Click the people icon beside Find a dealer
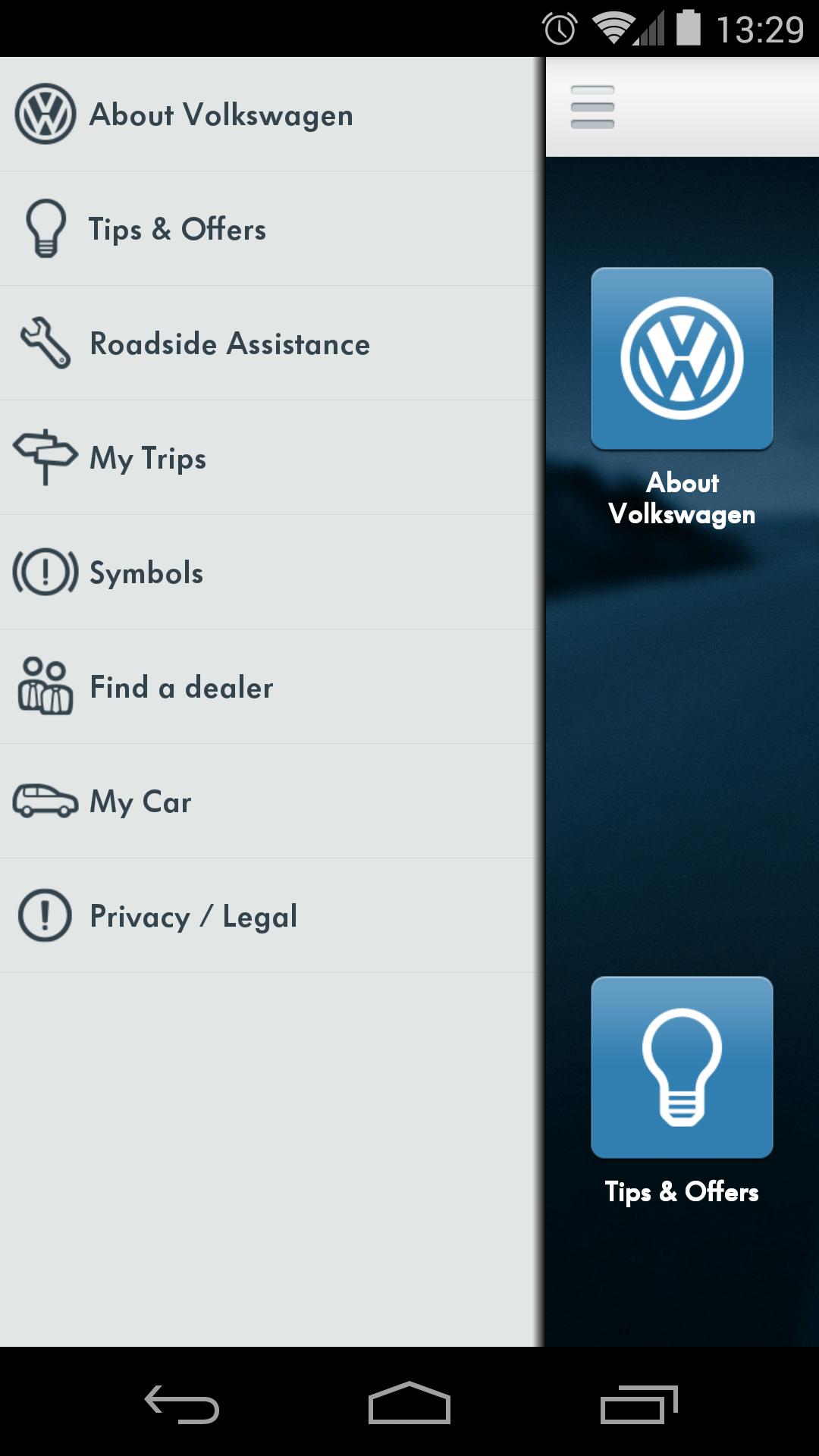This screenshot has height=1456, width=819. pos(45,687)
